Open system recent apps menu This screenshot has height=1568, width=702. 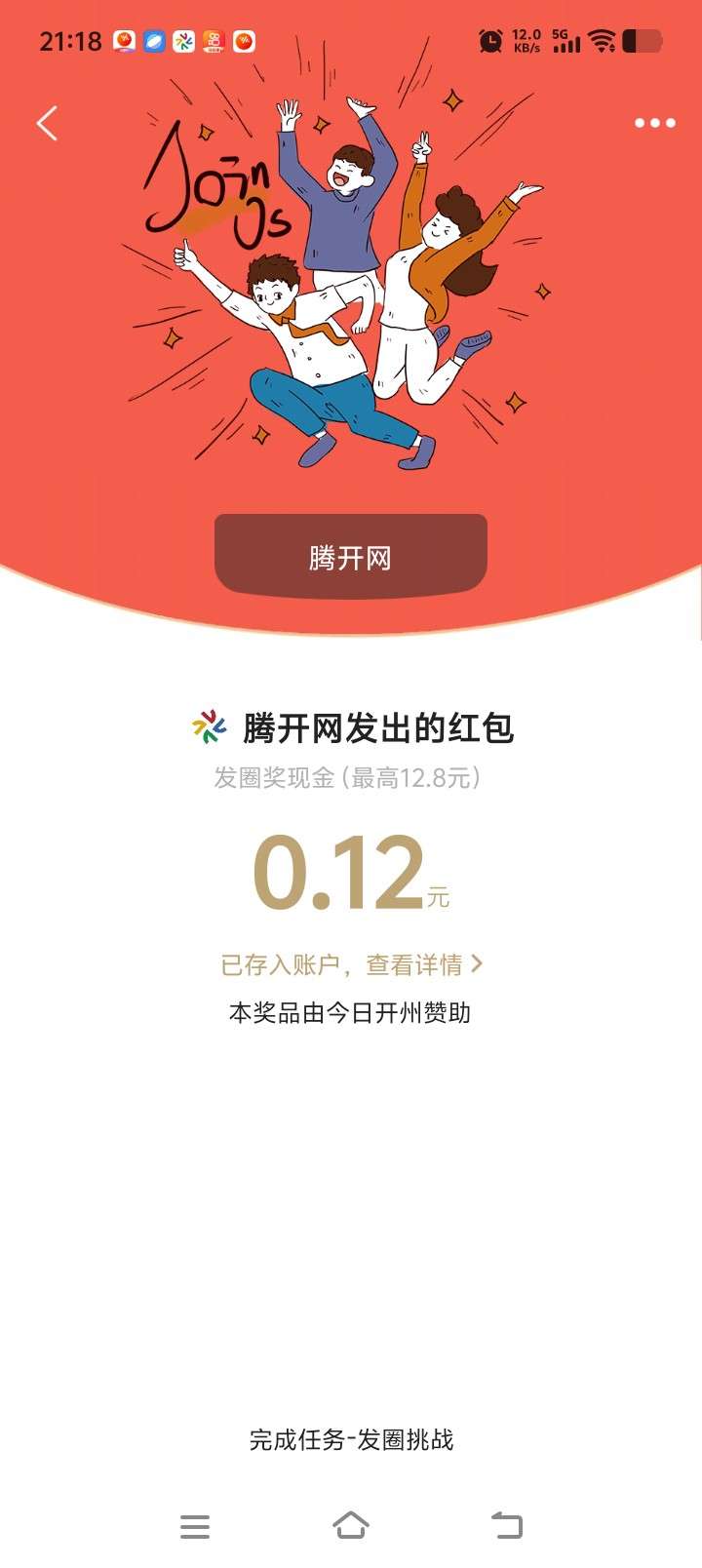(x=195, y=1526)
